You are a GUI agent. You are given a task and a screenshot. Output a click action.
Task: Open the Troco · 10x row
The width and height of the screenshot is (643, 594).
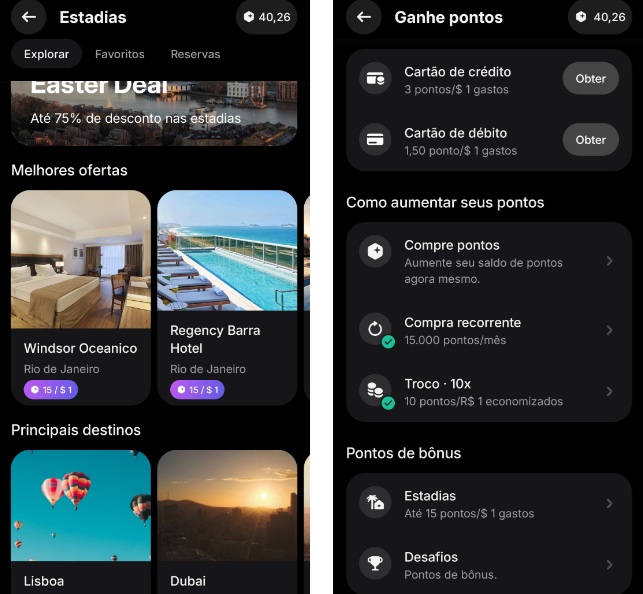click(x=488, y=392)
